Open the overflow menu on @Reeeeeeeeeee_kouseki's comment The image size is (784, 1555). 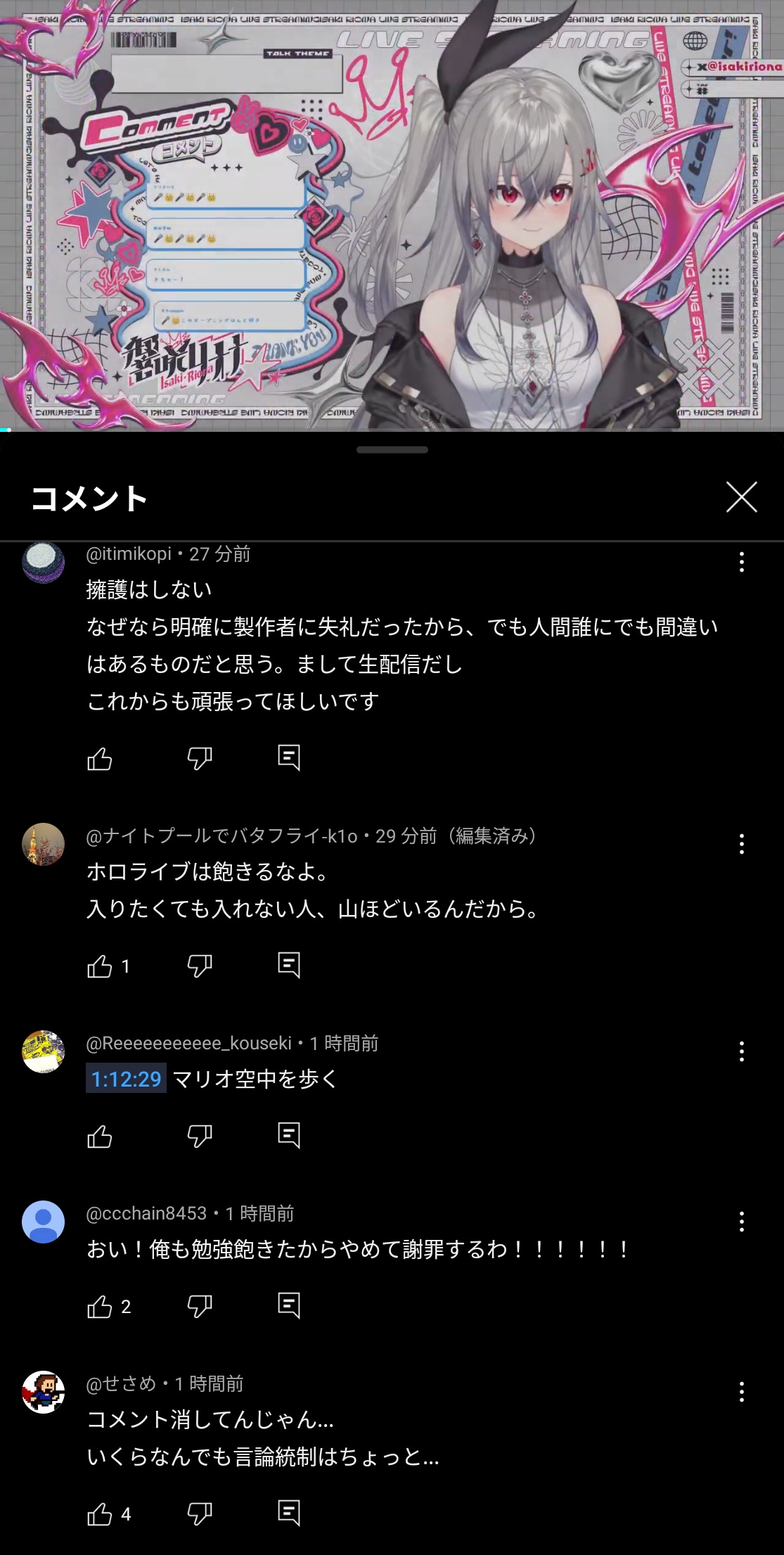point(741,1051)
